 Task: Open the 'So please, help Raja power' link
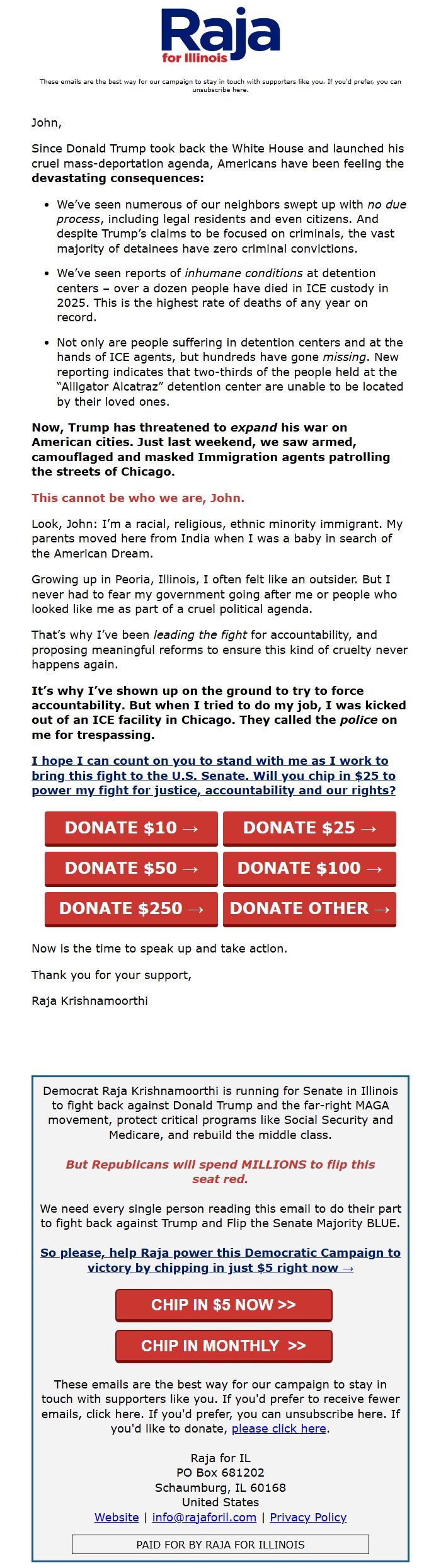(220, 1260)
